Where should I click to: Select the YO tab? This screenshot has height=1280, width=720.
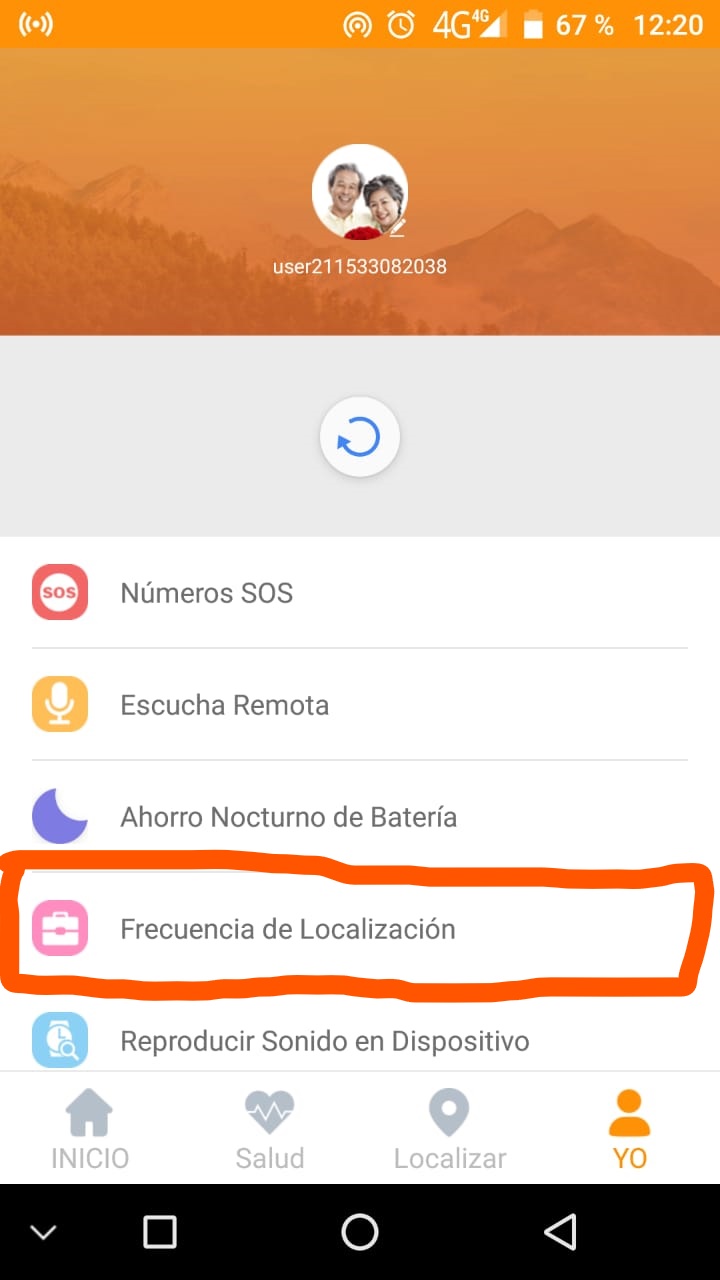coord(630,1128)
